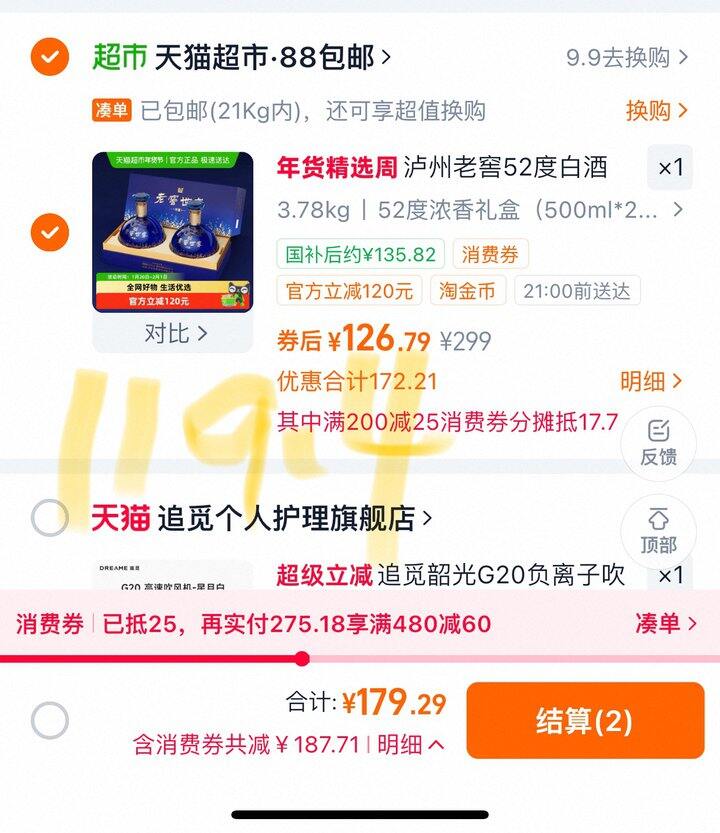Viewport: 720px width, 833px height.
Task: Deselect the 泸州老窖52度白酒 item checkbox
Action: (x=49, y=233)
